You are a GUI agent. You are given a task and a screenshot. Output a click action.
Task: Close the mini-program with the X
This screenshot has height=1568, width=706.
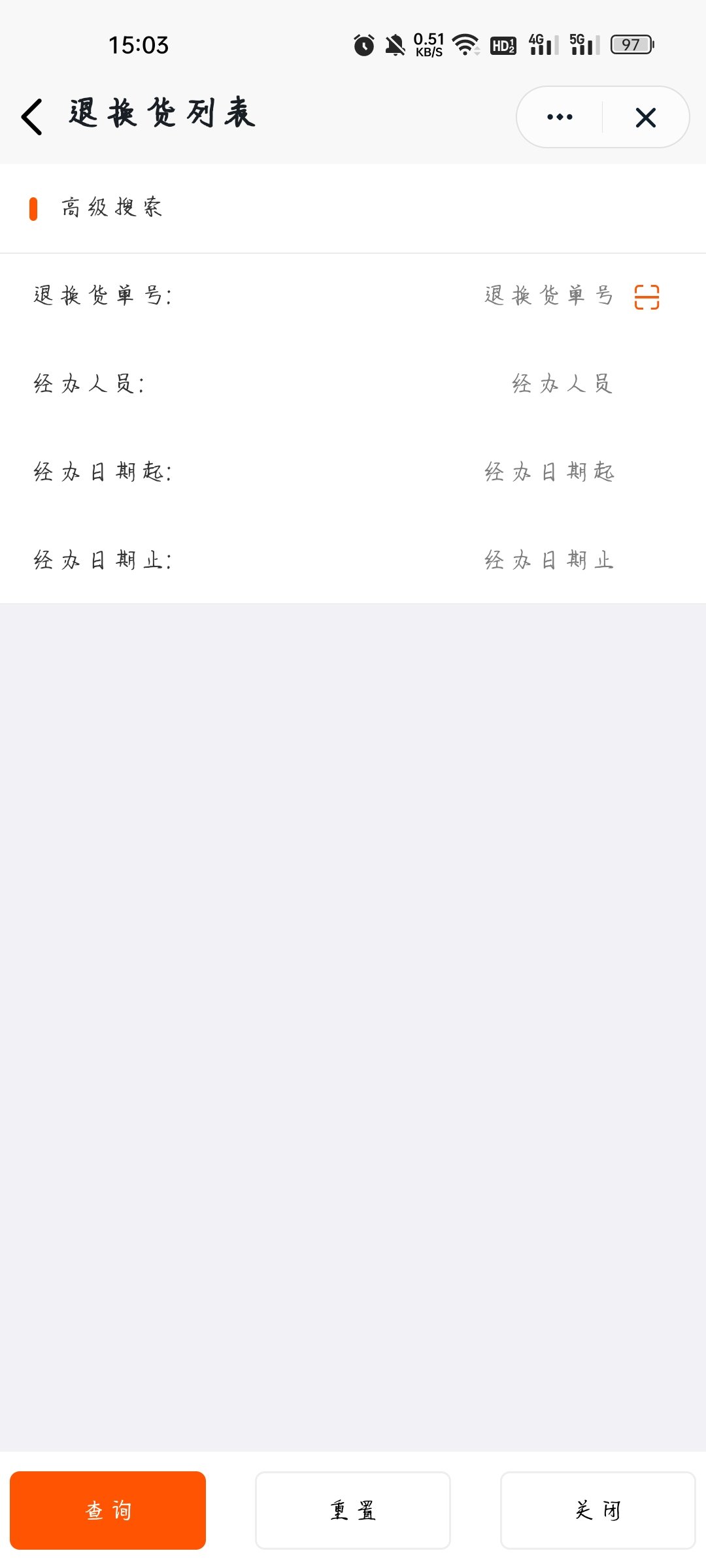click(x=645, y=118)
